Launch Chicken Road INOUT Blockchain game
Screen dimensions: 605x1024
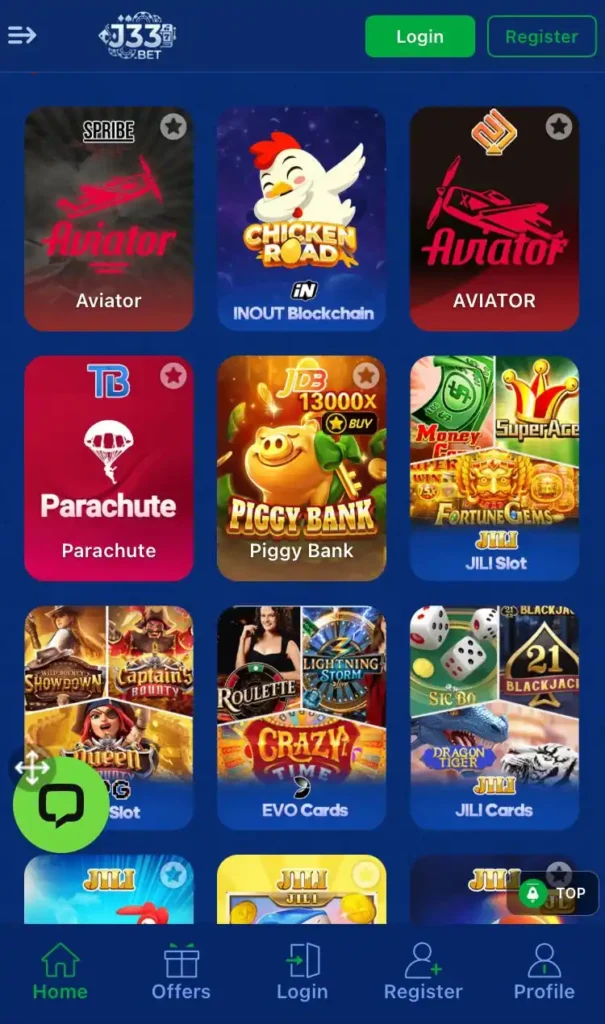(x=302, y=220)
